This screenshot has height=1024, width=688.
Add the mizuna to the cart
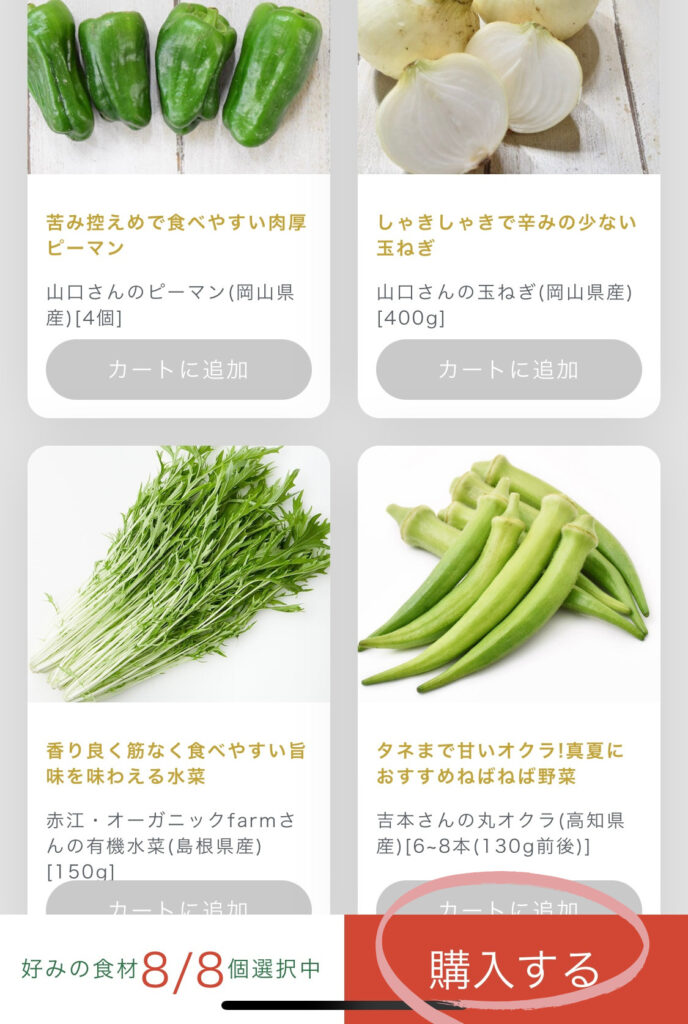(x=178, y=900)
